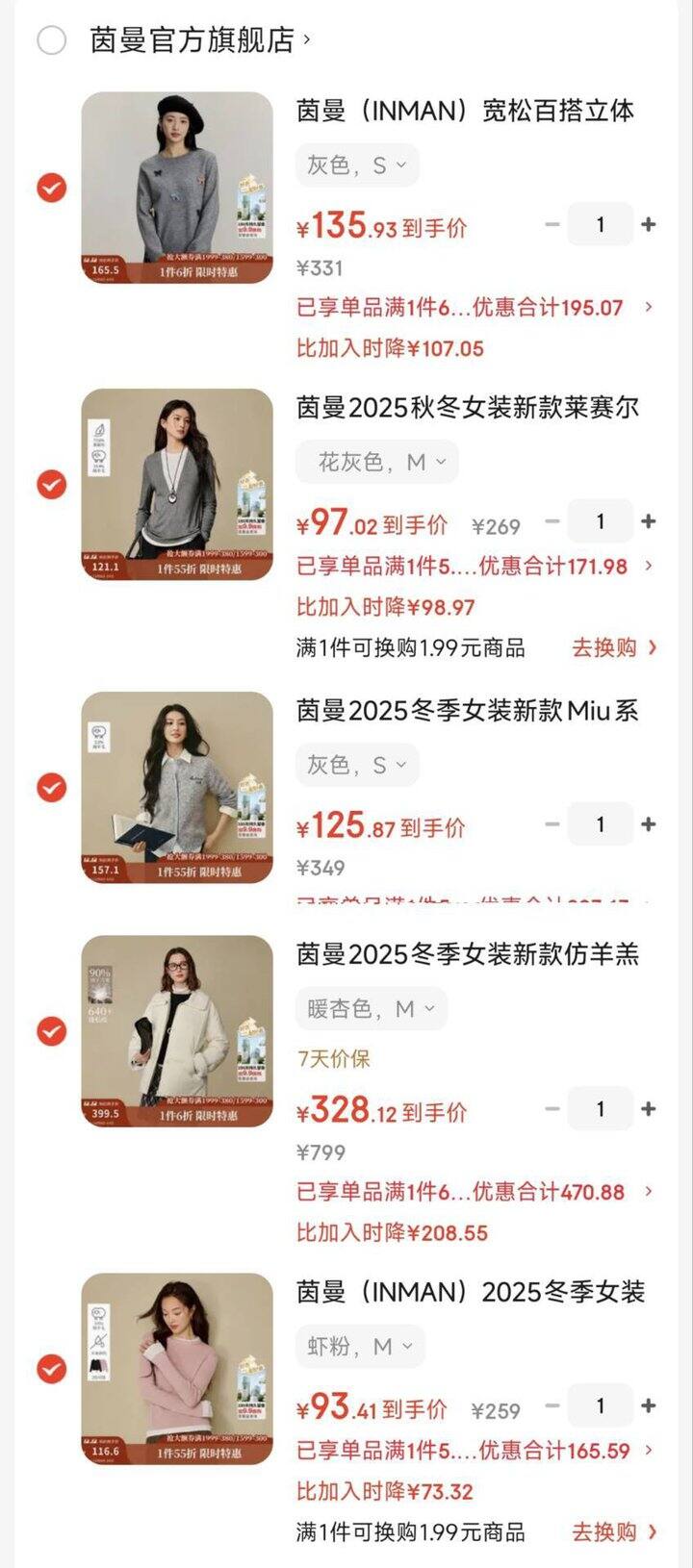
Task: Add one more of the ¥97.02 item
Action: pyautogui.click(x=649, y=521)
